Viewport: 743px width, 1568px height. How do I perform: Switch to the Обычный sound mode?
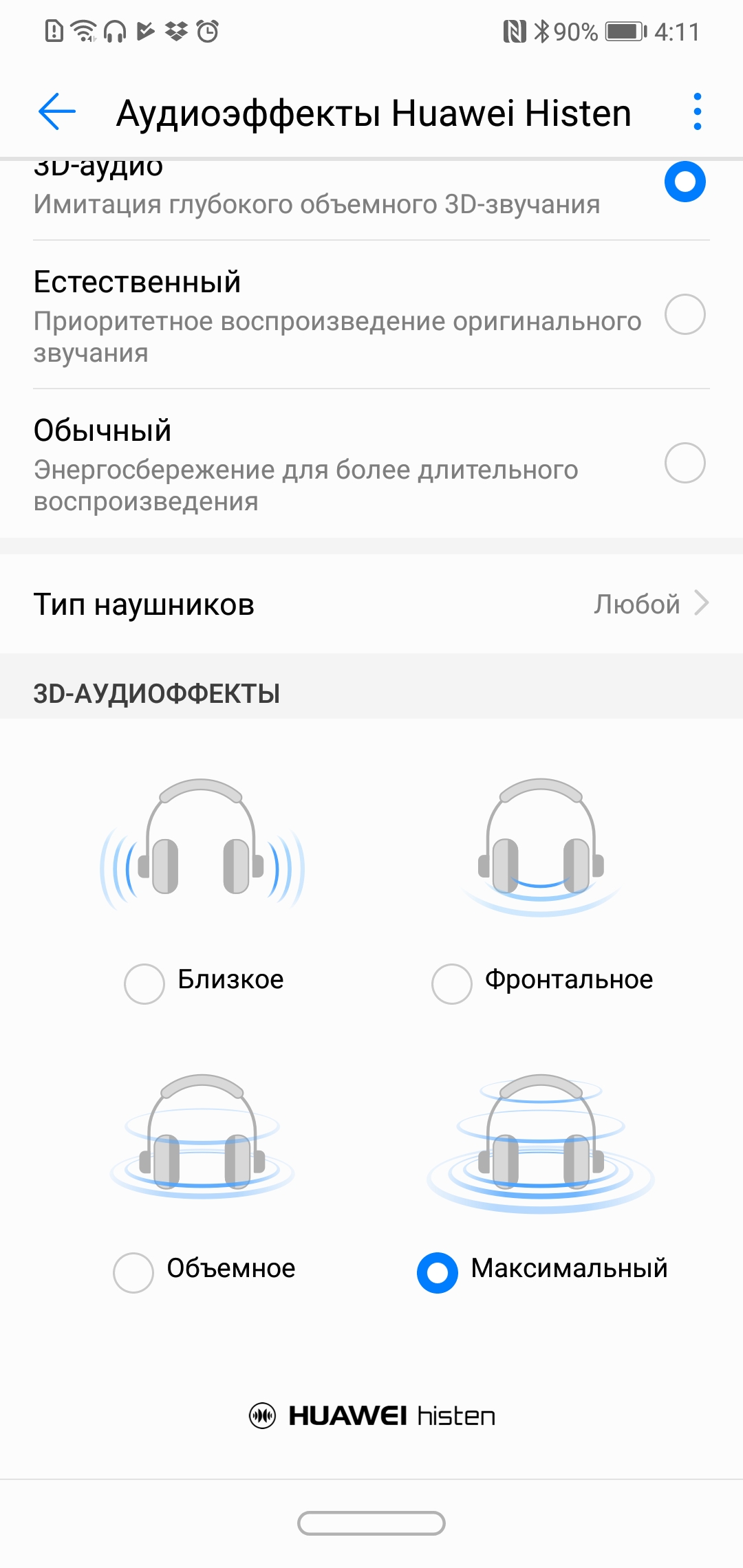pyautogui.click(x=685, y=464)
